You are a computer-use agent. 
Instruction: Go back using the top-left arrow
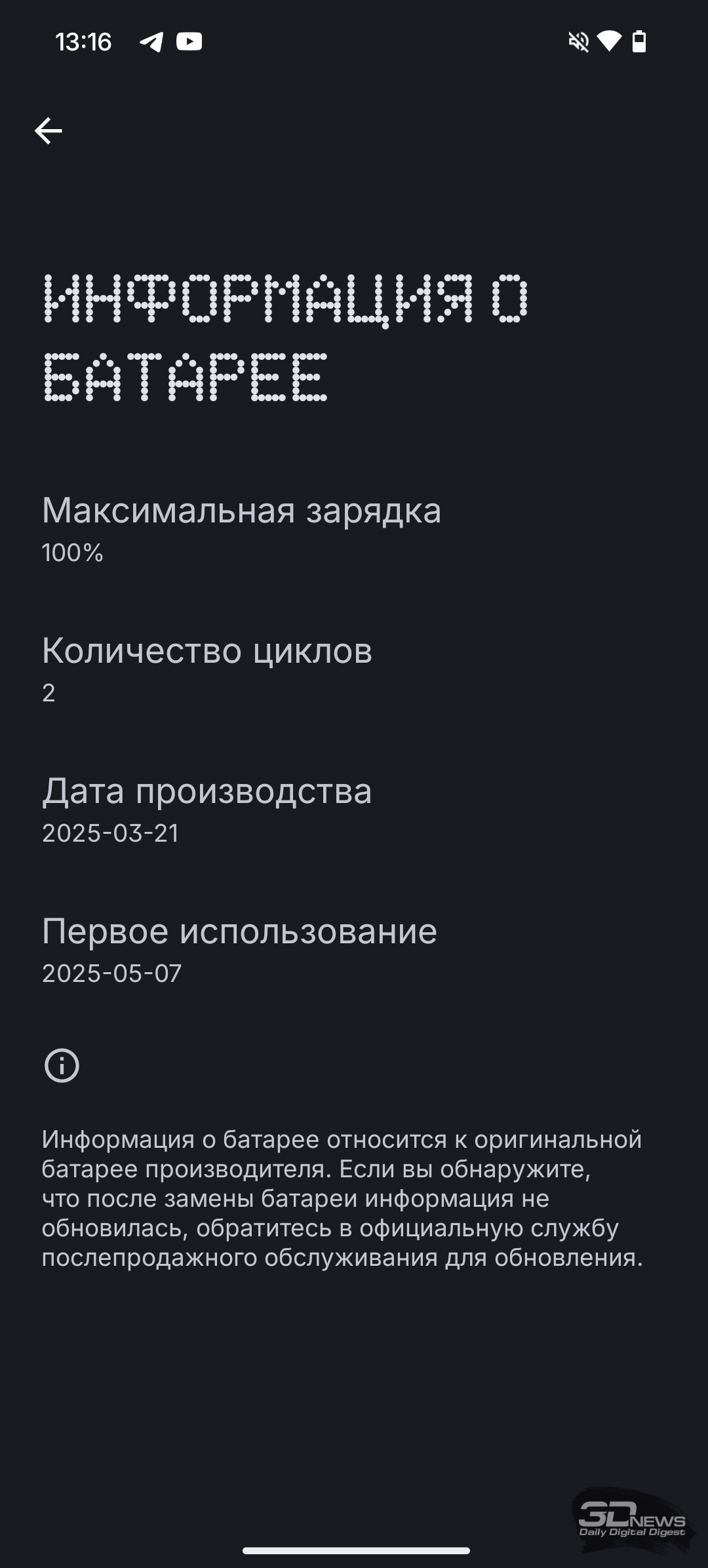[49, 131]
